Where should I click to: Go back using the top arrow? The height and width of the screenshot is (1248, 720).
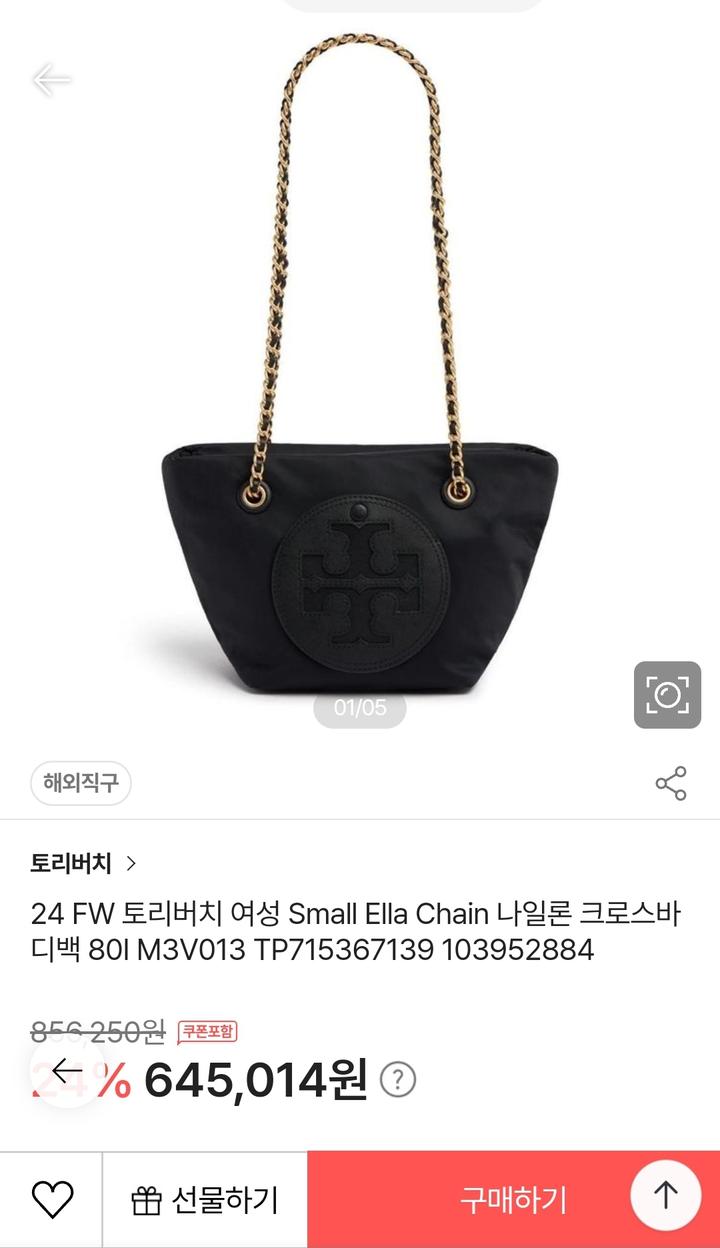[52, 80]
